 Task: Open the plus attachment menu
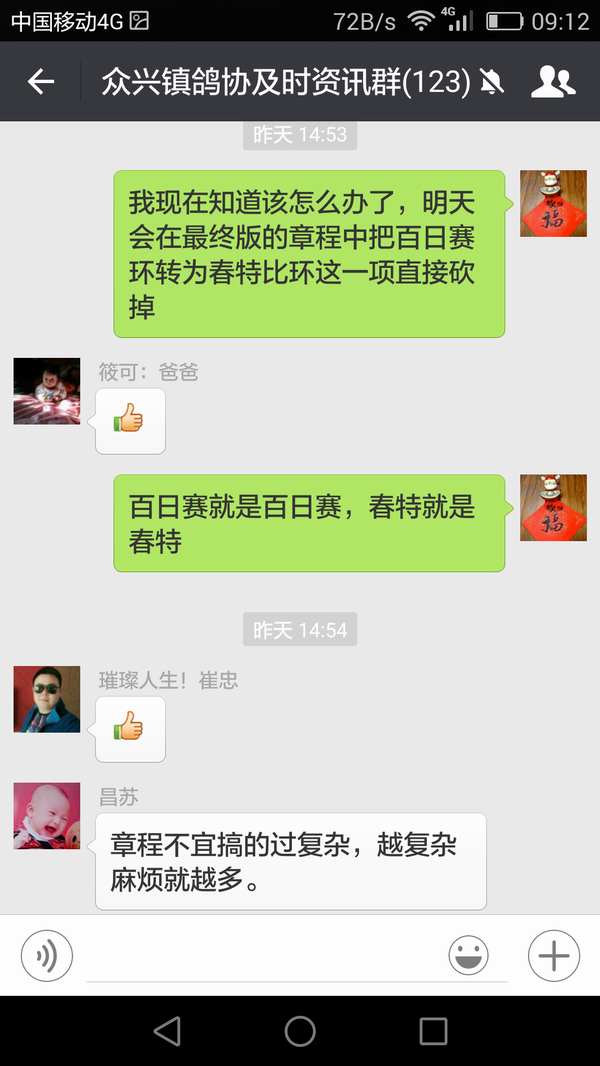coord(553,956)
